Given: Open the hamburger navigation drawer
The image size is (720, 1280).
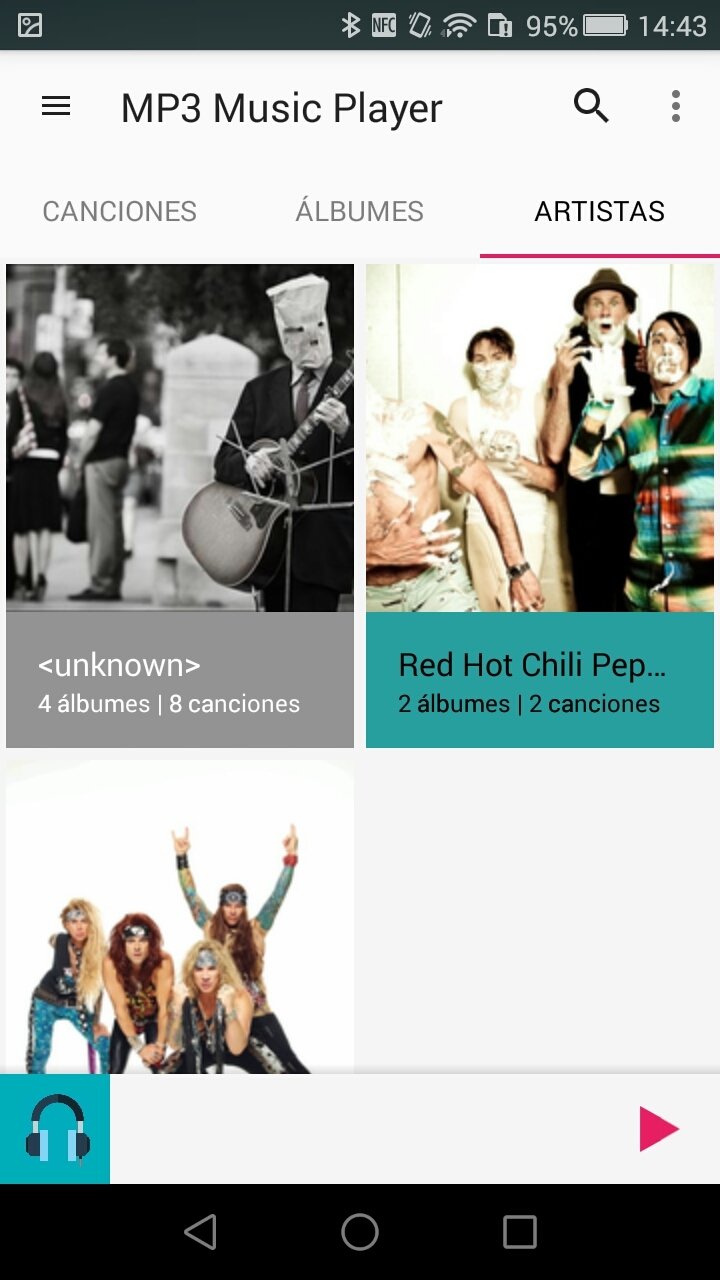Looking at the screenshot, I should tap(56, 106).
